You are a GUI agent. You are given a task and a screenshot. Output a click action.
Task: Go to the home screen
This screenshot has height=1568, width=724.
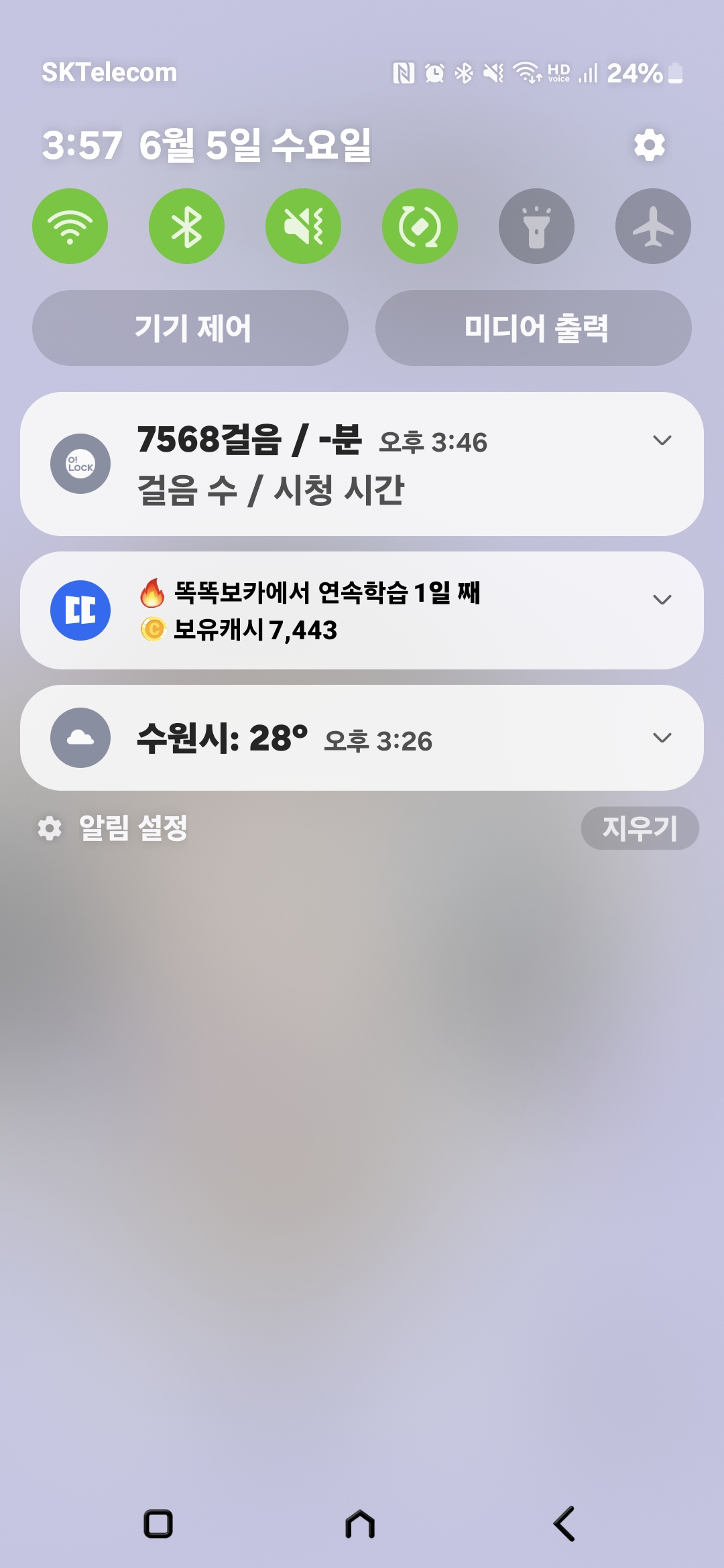tap(360, 1524)
